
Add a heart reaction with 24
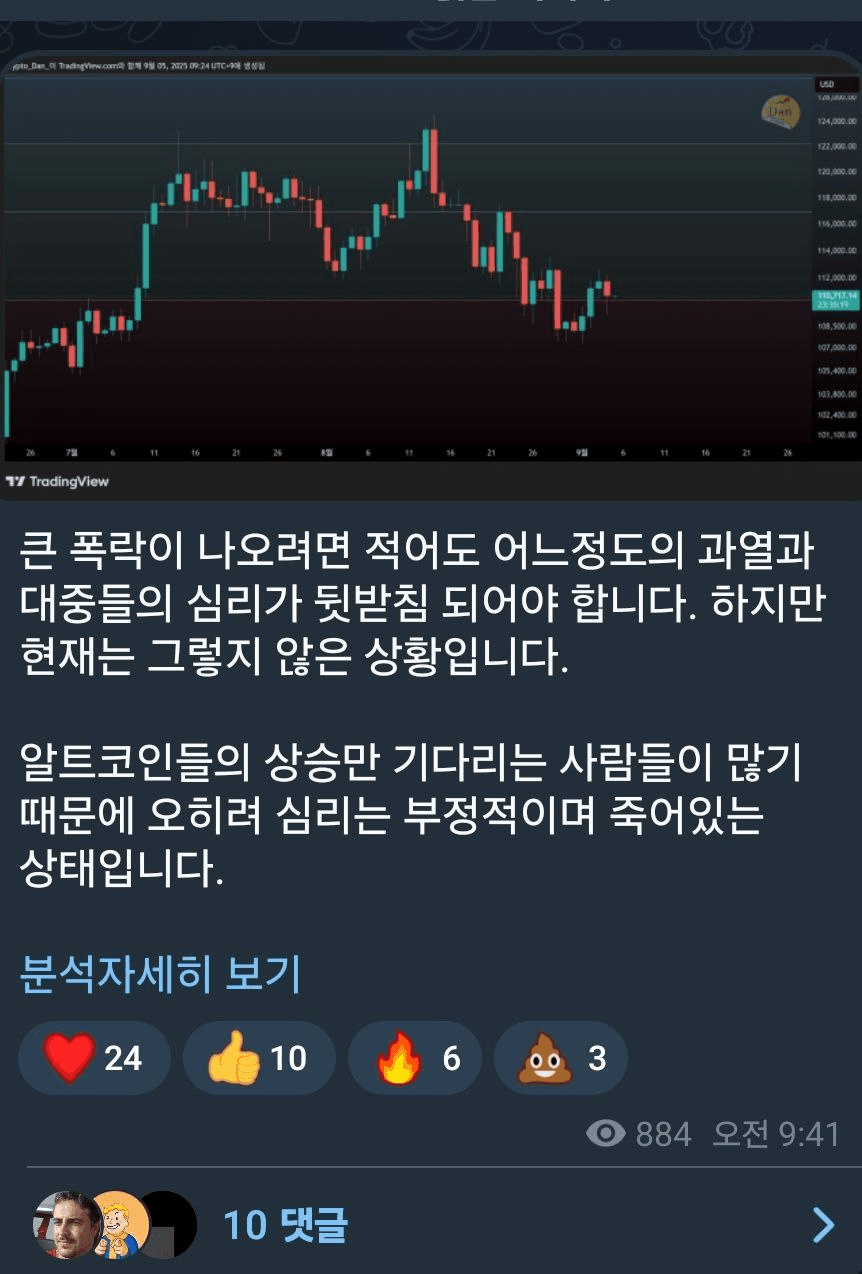click(94, 1058)
